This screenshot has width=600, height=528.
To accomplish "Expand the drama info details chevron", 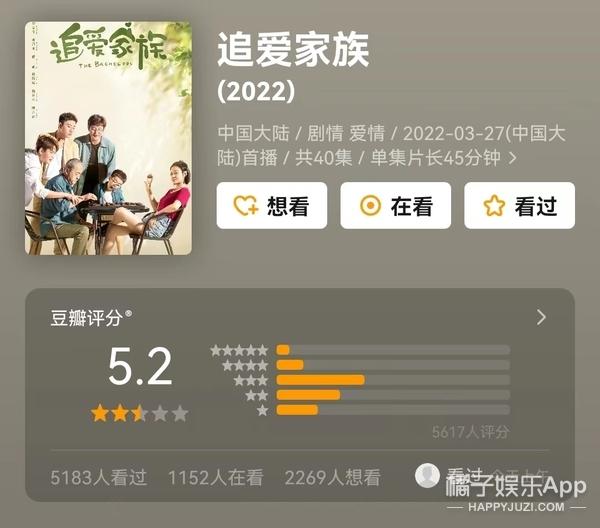I will click(513, 158).
